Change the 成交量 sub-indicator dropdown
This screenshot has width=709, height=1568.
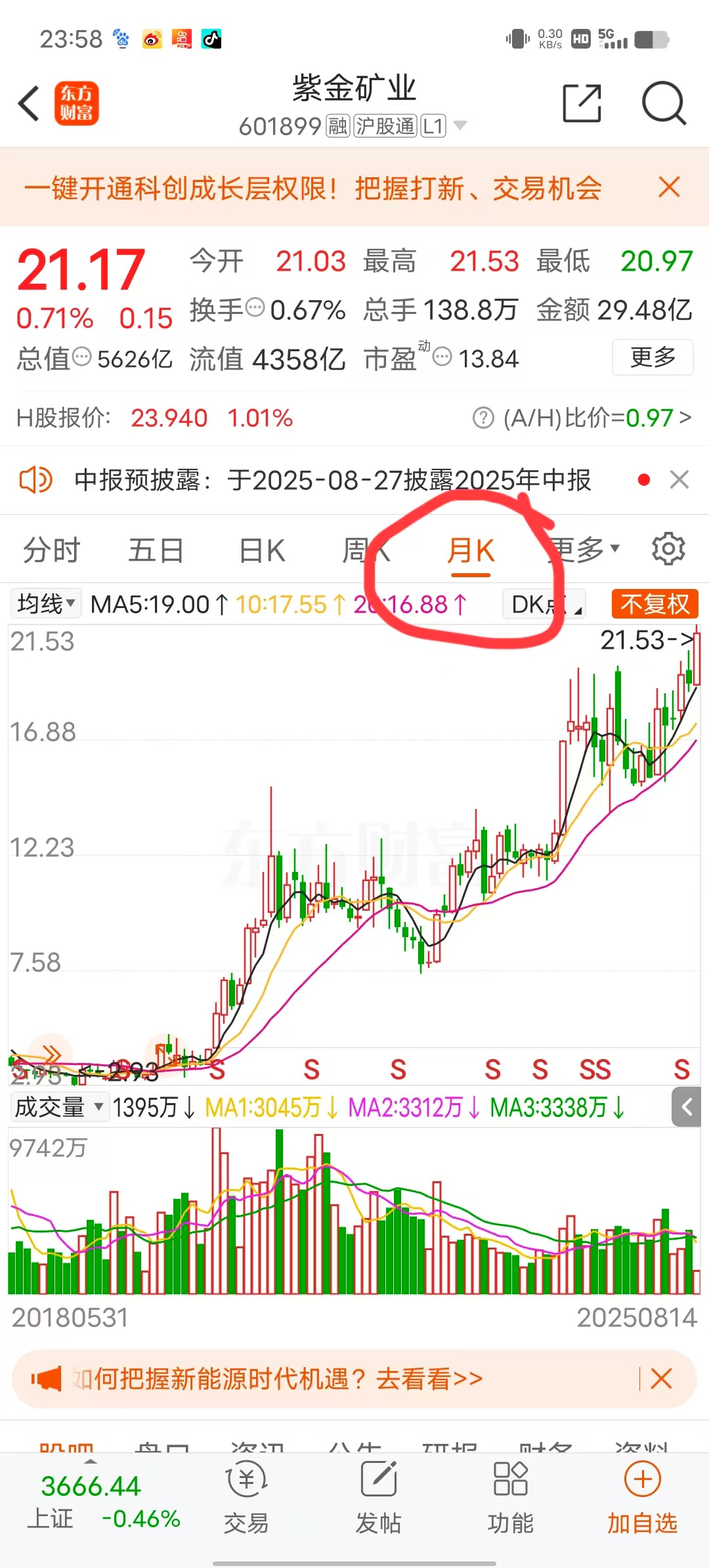click(58, 1107)
